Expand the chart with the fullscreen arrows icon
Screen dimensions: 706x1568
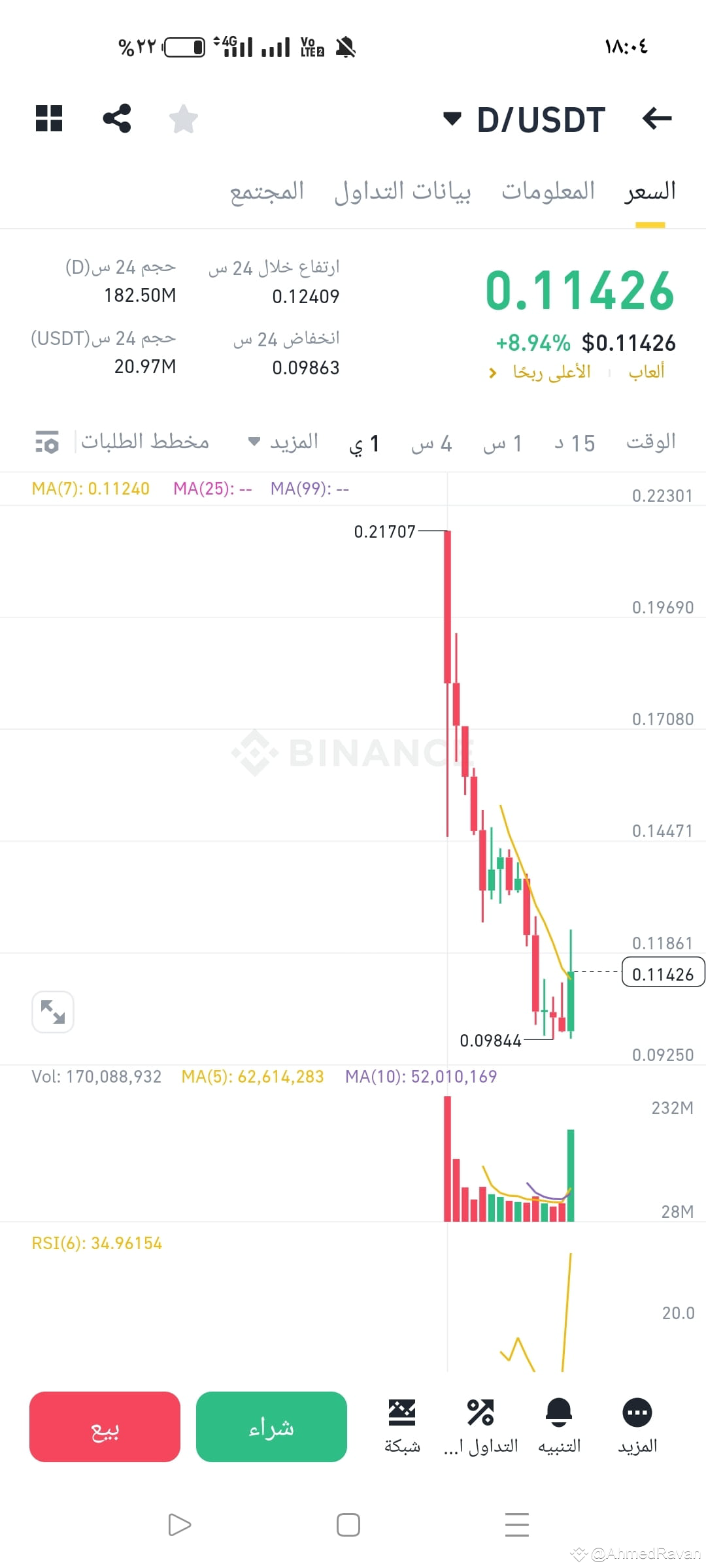click(x=52, y=1011)
